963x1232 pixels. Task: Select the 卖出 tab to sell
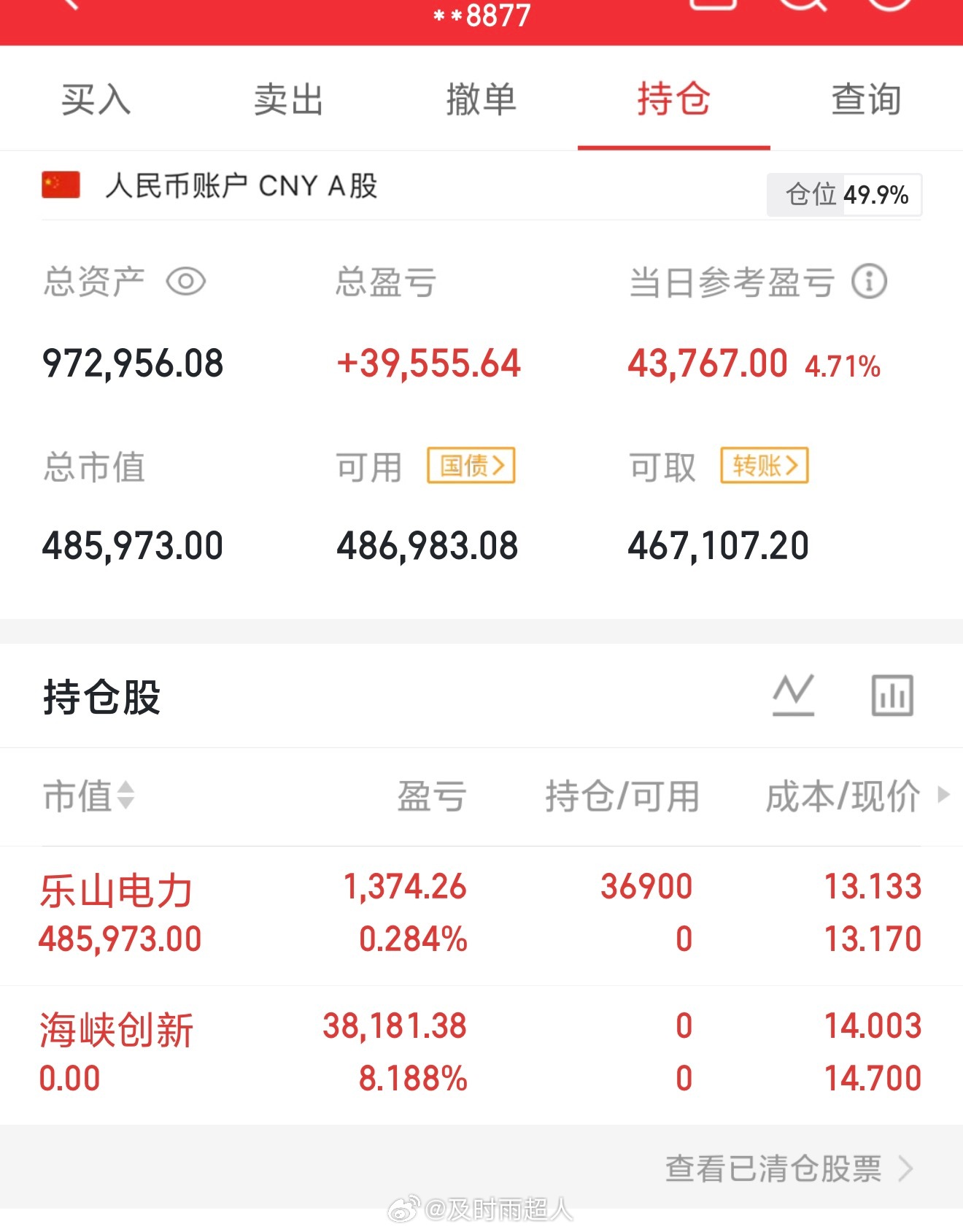290,100
